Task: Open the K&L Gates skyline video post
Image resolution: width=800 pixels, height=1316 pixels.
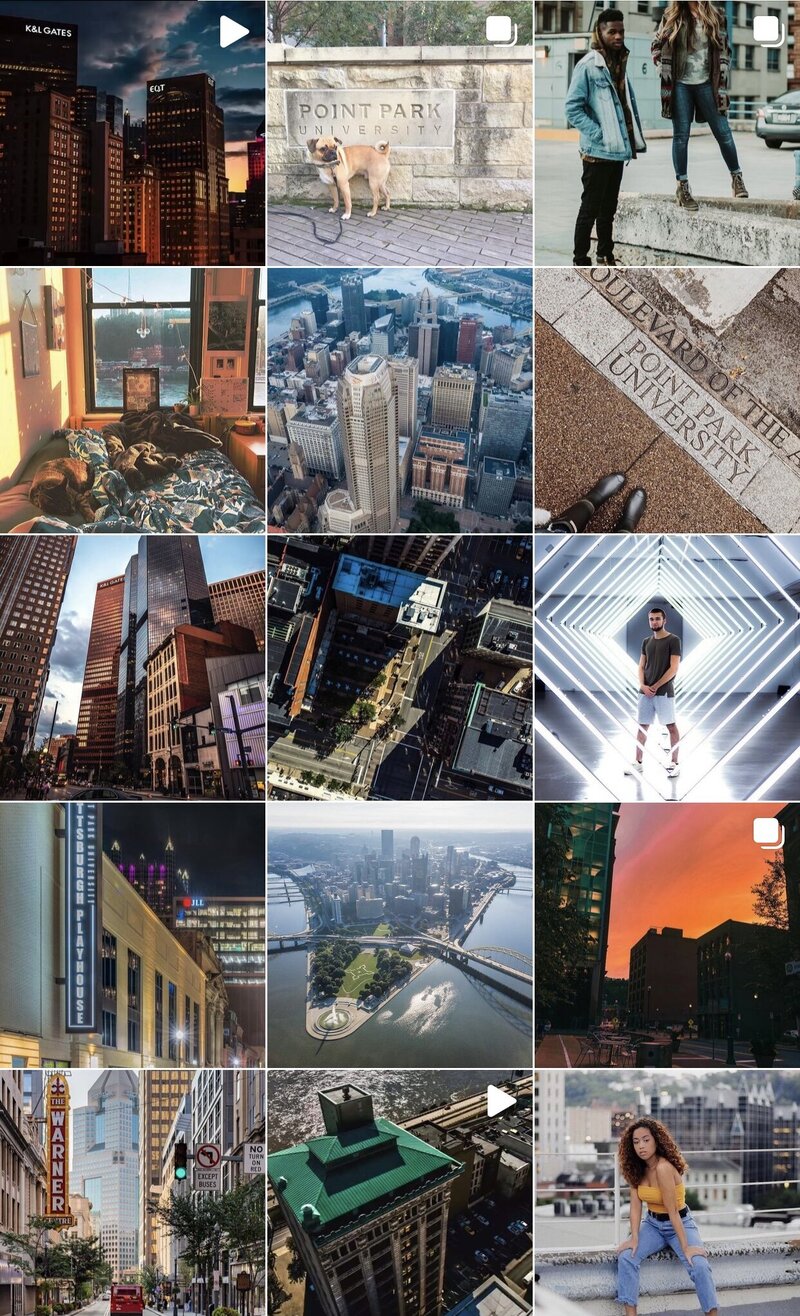Action: click(x=132, y=132)
